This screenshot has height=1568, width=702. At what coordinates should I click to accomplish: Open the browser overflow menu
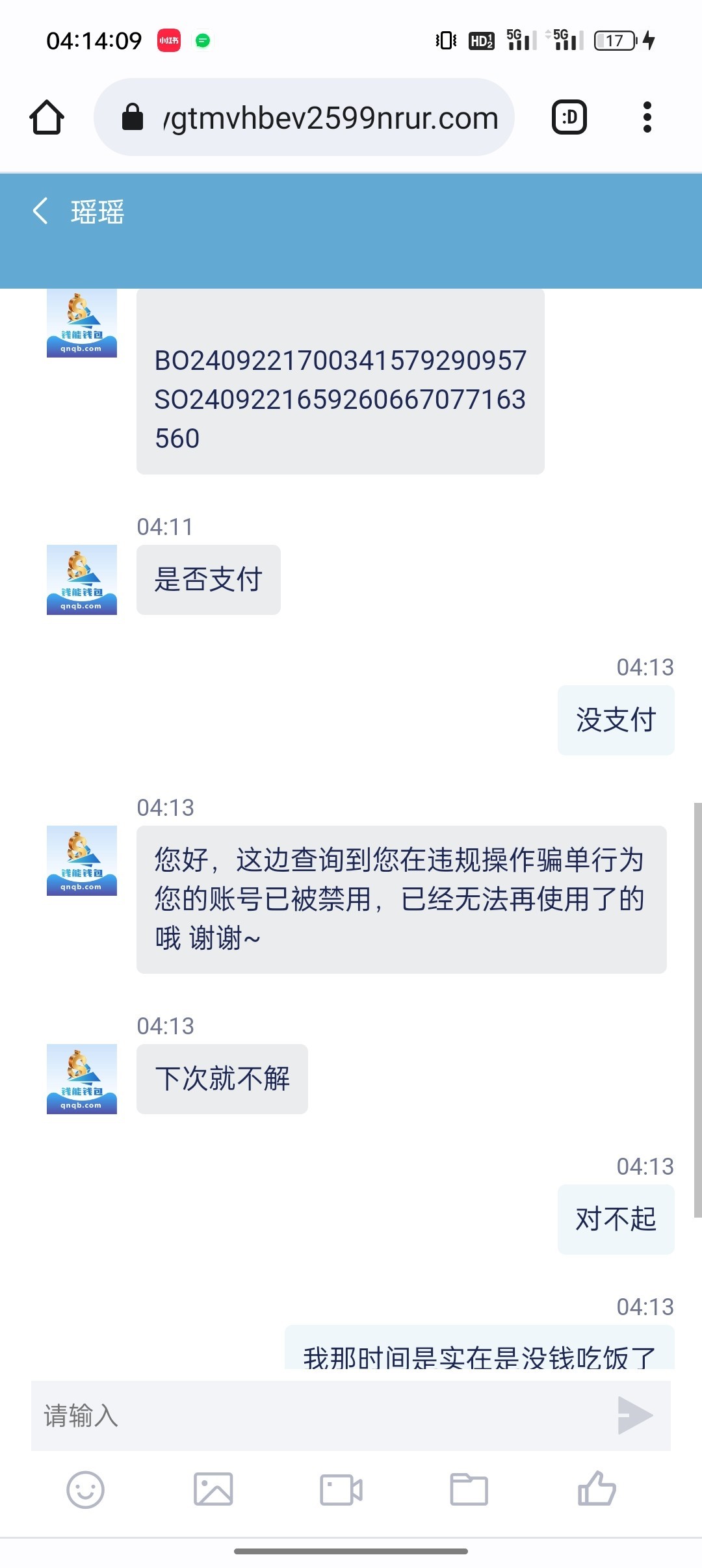[x=647, y=118]
